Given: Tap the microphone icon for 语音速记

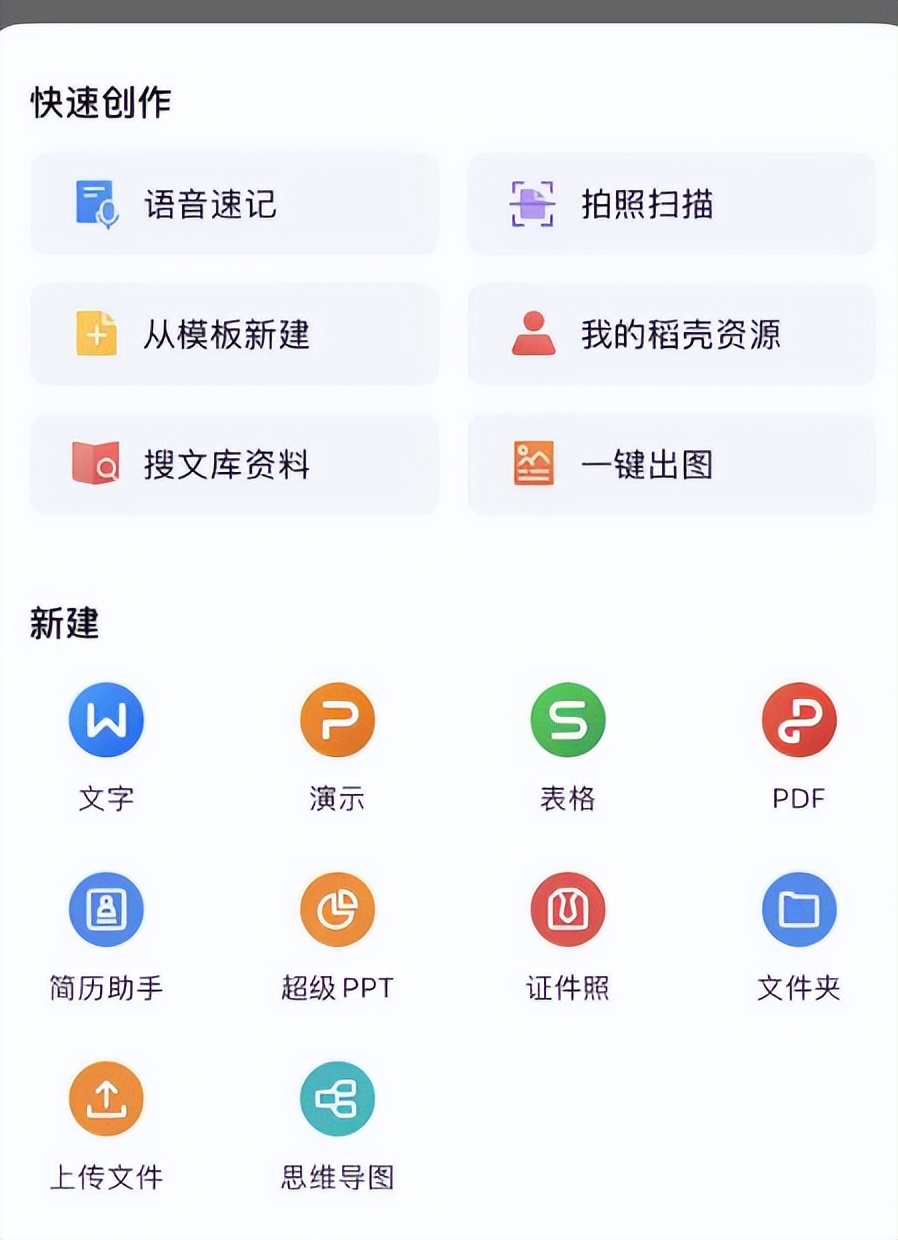Looking at the screenshot, I should click(96, 204).
